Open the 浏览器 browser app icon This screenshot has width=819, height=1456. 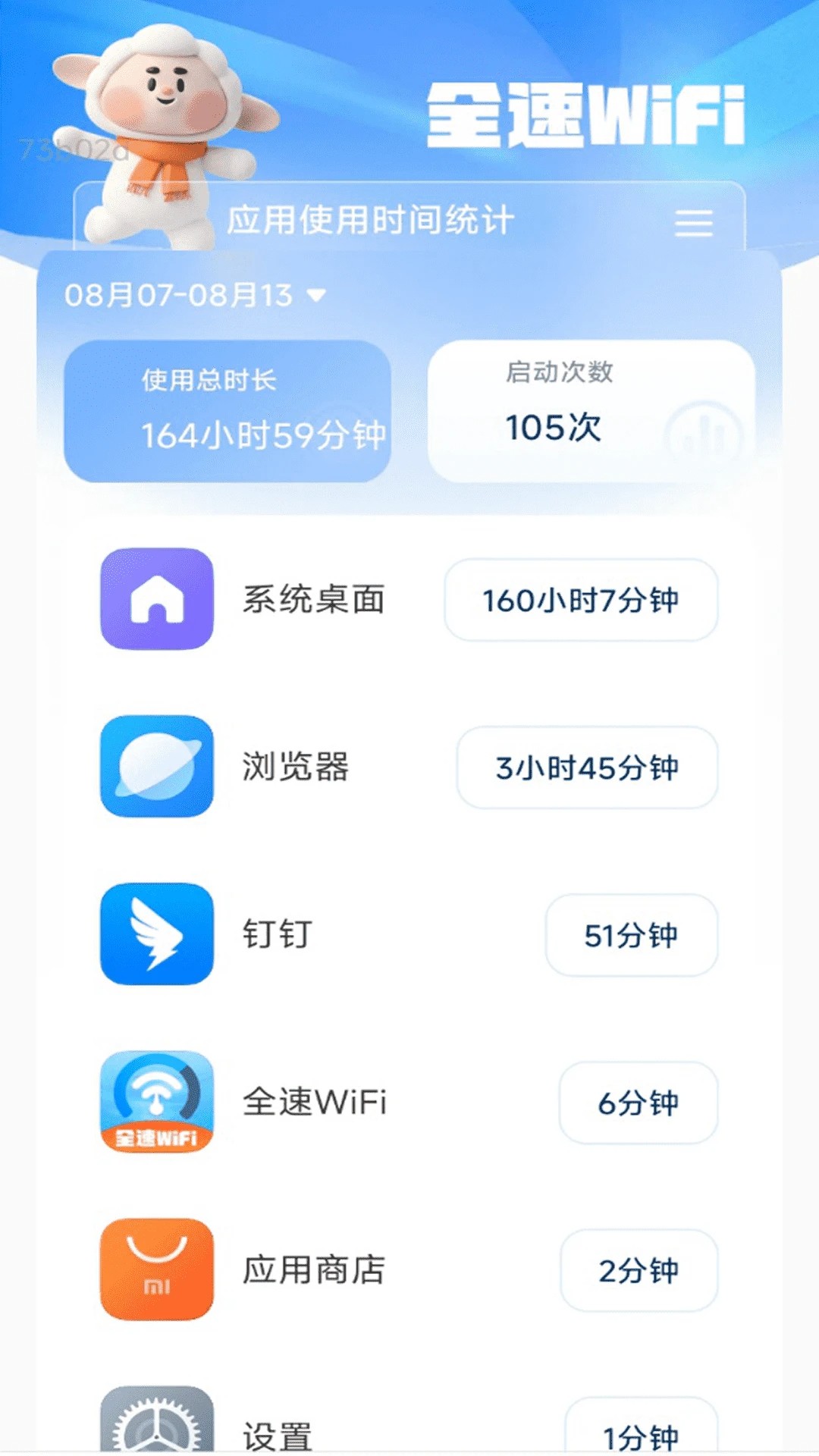(x=155, y=768)
